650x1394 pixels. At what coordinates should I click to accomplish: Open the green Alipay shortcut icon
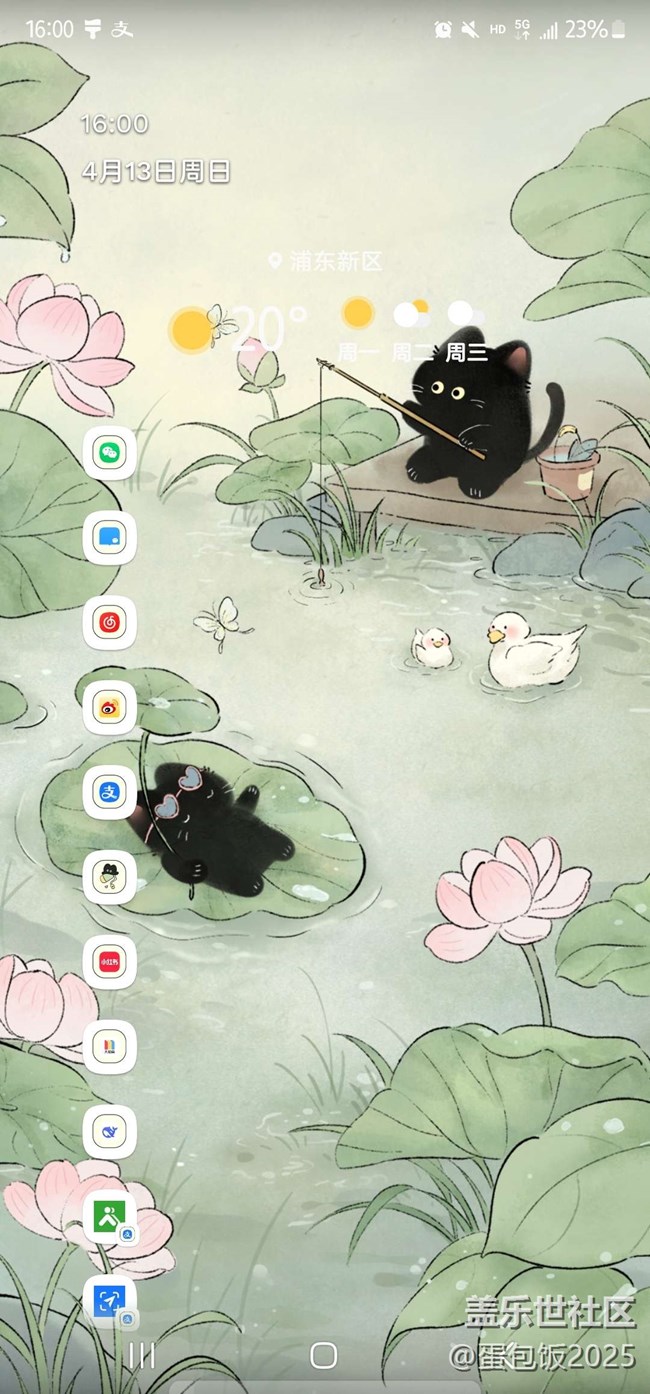pyautogui.click(x=109, y=1217)
